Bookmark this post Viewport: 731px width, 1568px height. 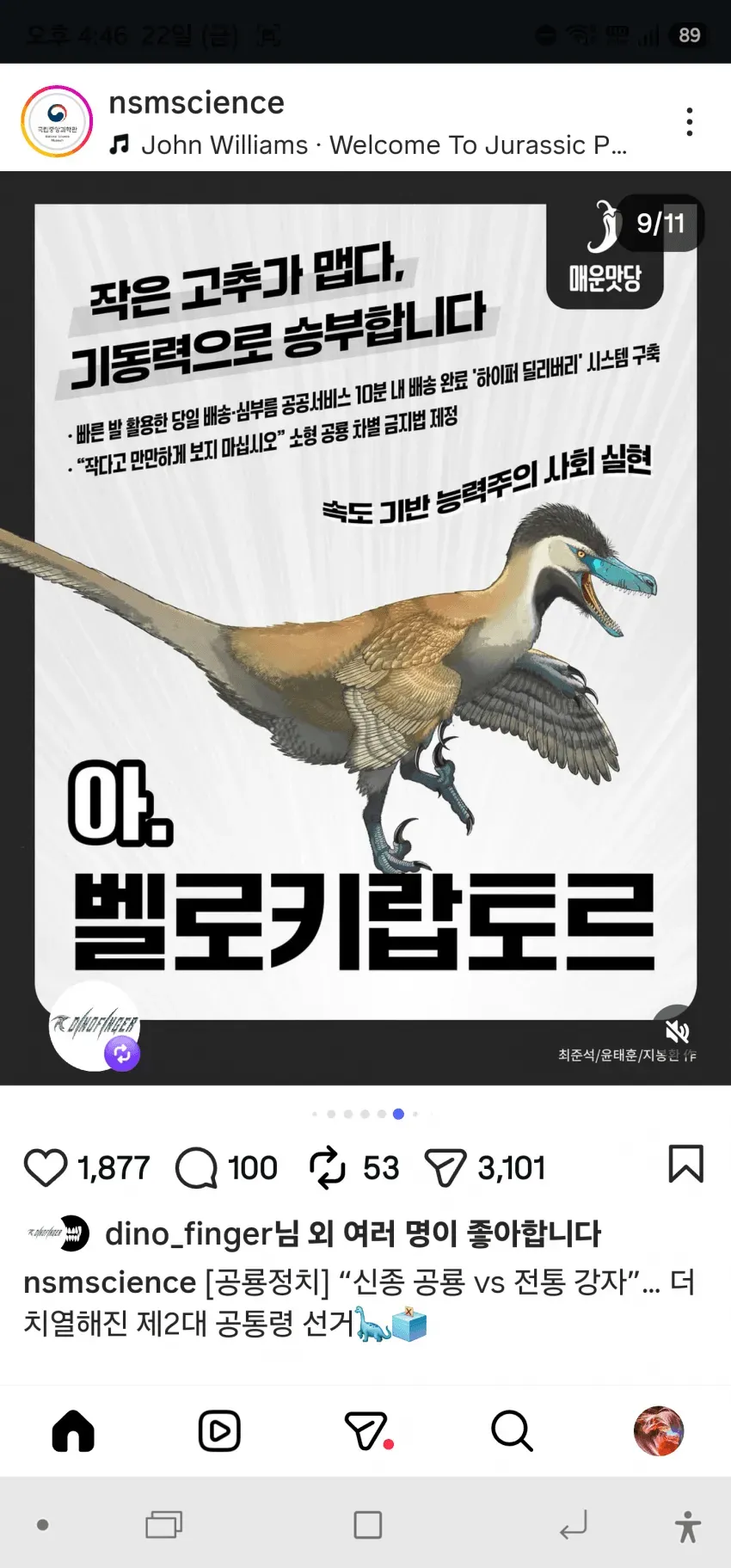click(685, 1164)
